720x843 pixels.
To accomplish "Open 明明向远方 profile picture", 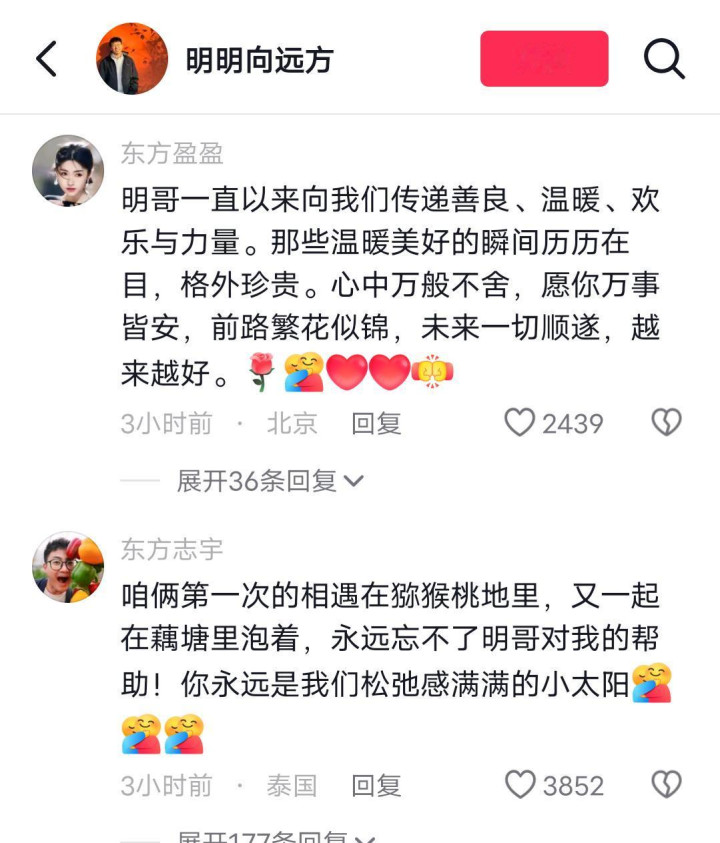I will coord(132,59).
